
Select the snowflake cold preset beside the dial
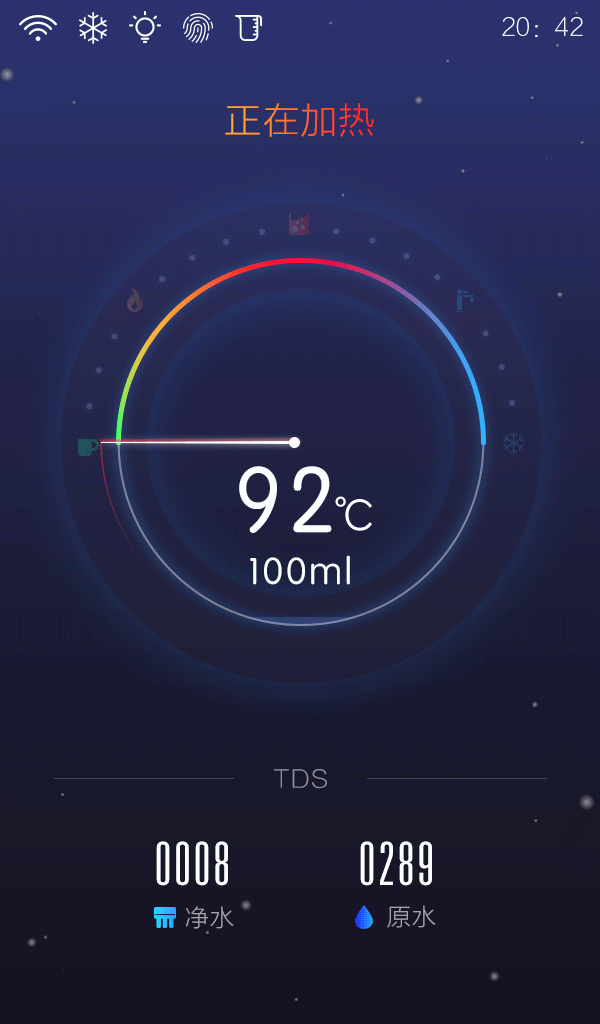point(513,443)
